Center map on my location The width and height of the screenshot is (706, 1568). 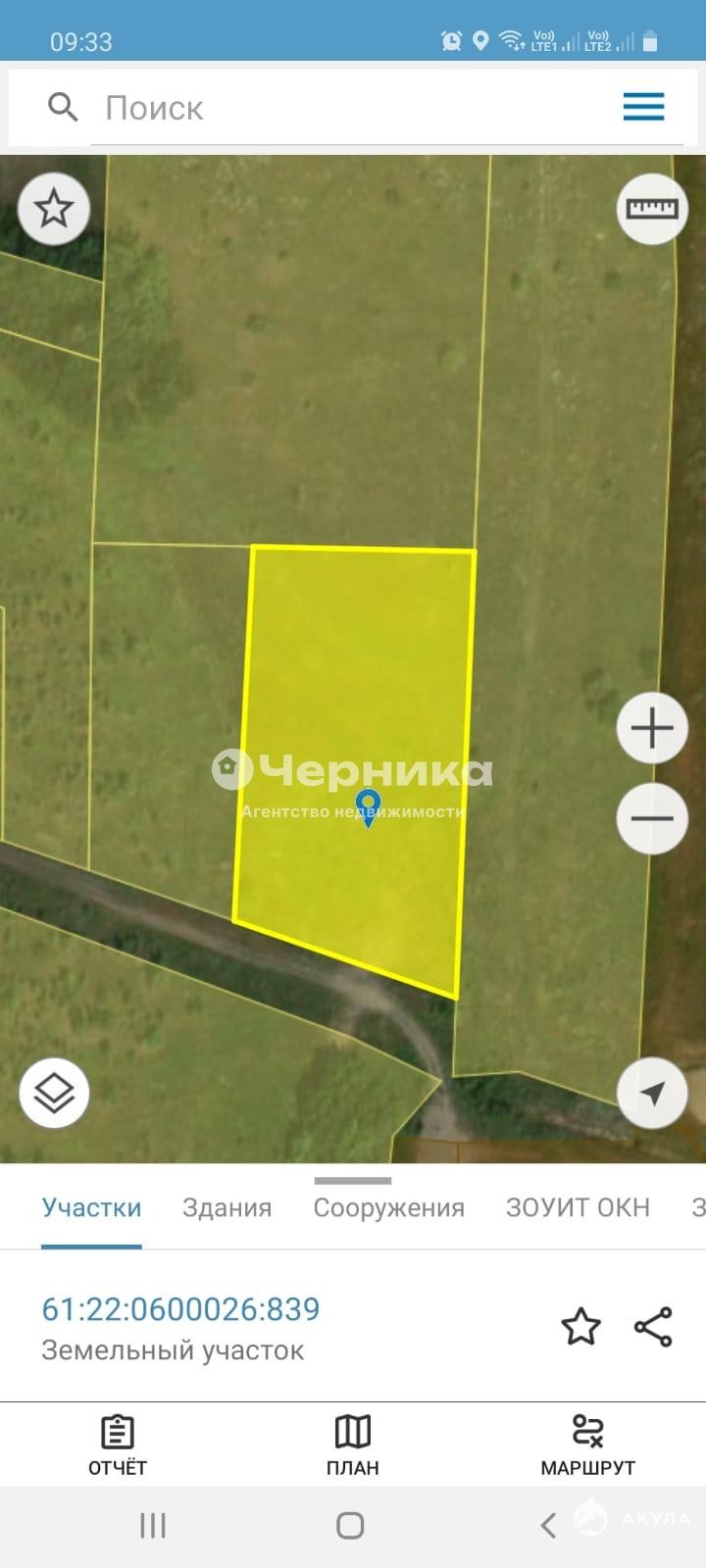(652, 1093)
